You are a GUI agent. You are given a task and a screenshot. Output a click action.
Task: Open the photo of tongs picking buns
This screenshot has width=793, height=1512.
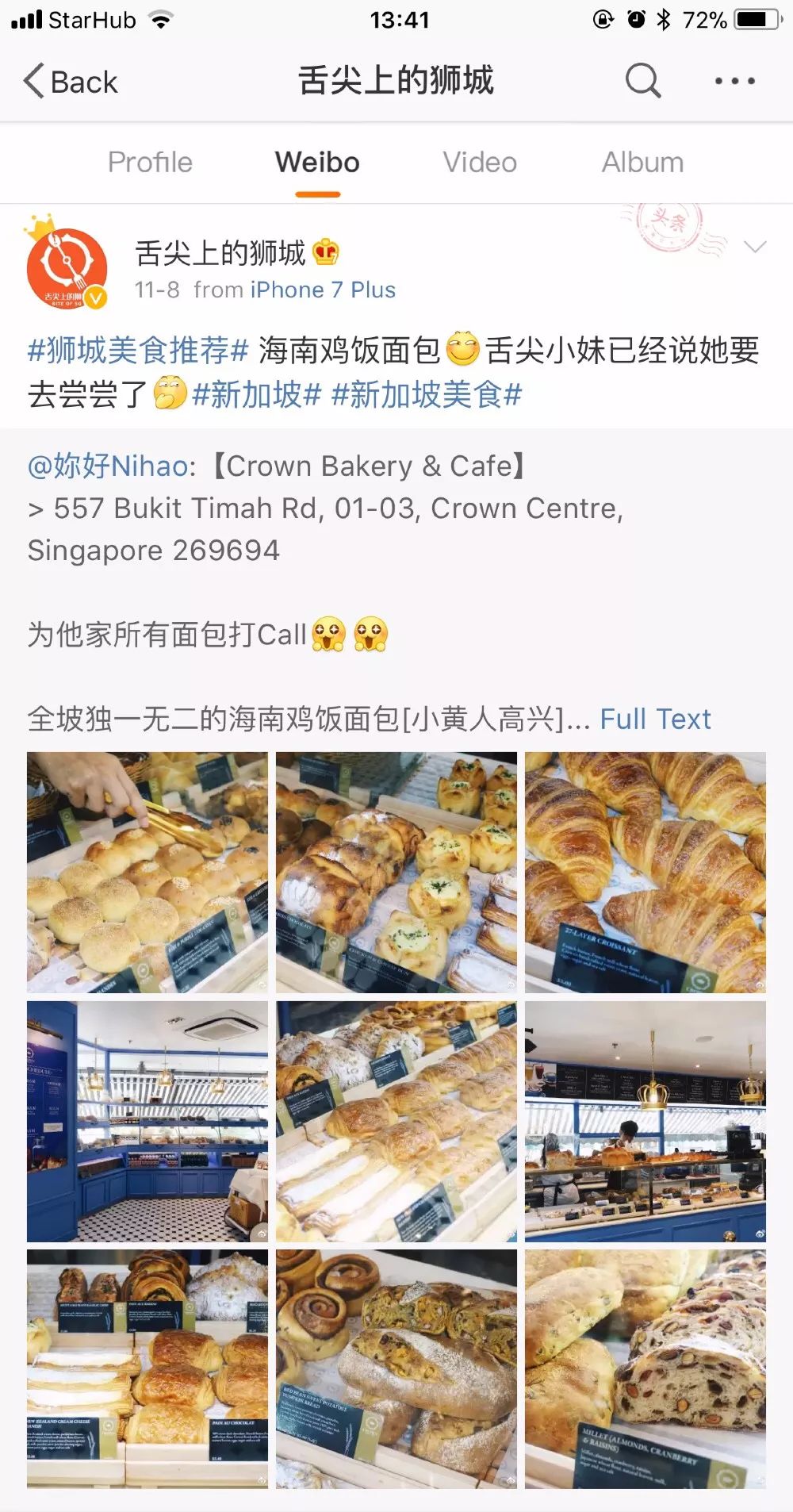click(147, 873)
